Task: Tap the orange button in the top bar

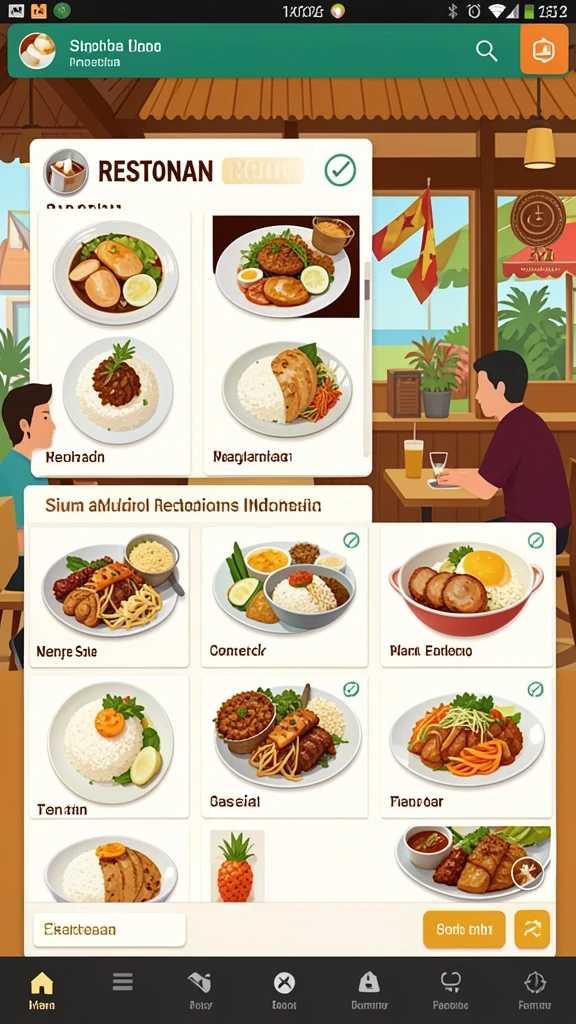Action: click(544, 50)
